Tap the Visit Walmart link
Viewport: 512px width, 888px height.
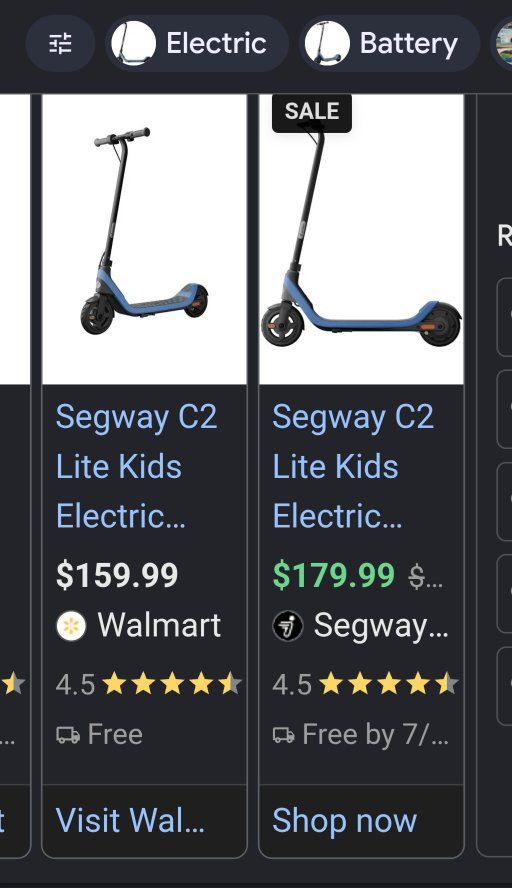click(x=130, y=820)
